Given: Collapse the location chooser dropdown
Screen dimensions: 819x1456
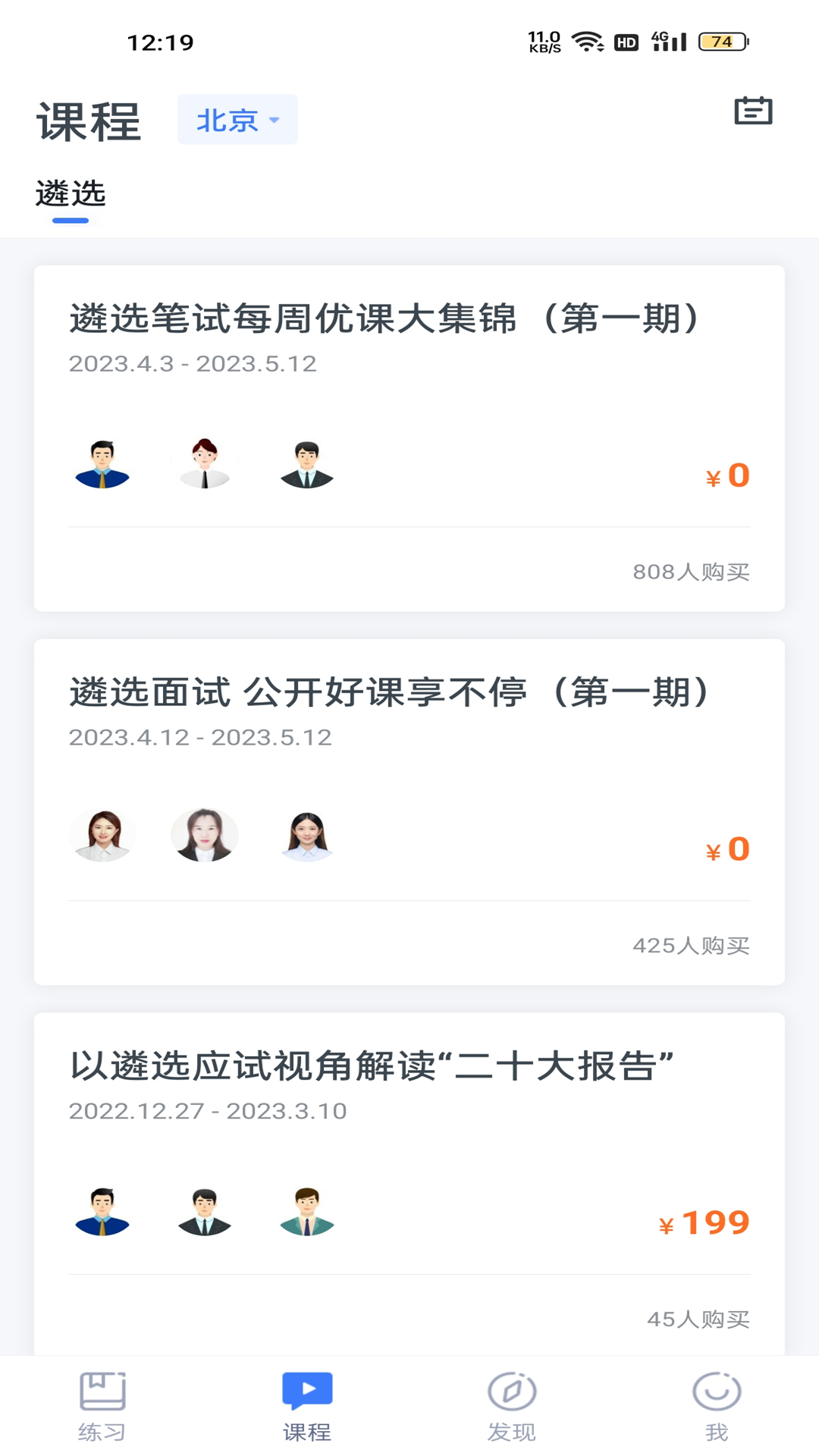Looking at the screenshot, I should click(x=237, y=119).
